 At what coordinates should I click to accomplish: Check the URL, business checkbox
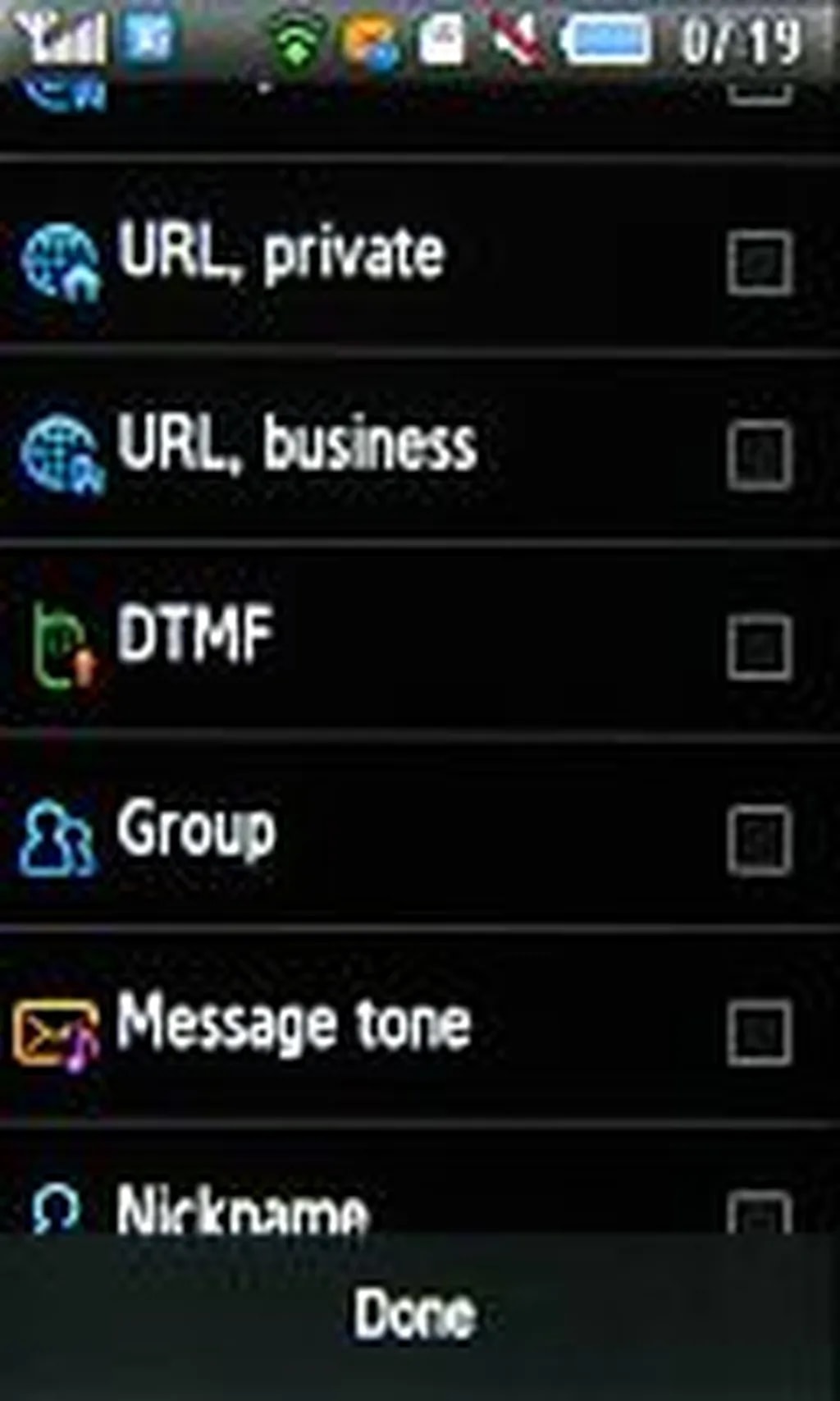[x=760, y=455]
